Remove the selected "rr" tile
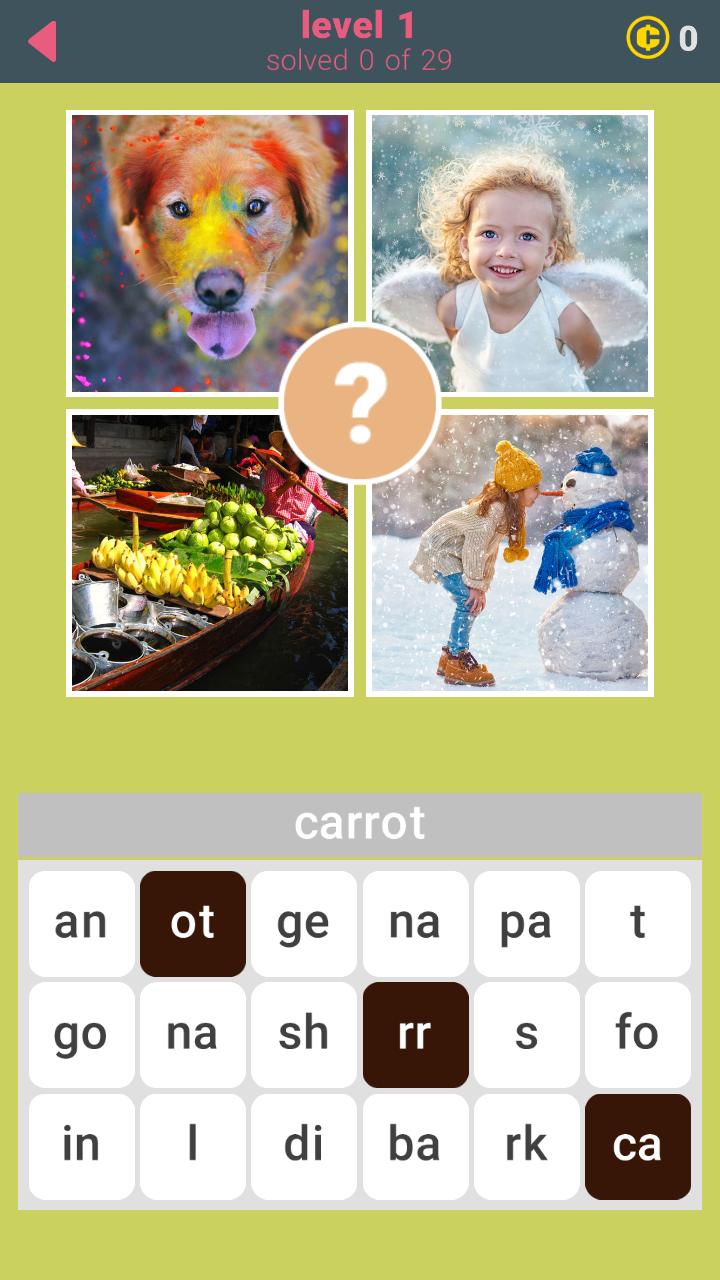 [x=415, y=1034]
